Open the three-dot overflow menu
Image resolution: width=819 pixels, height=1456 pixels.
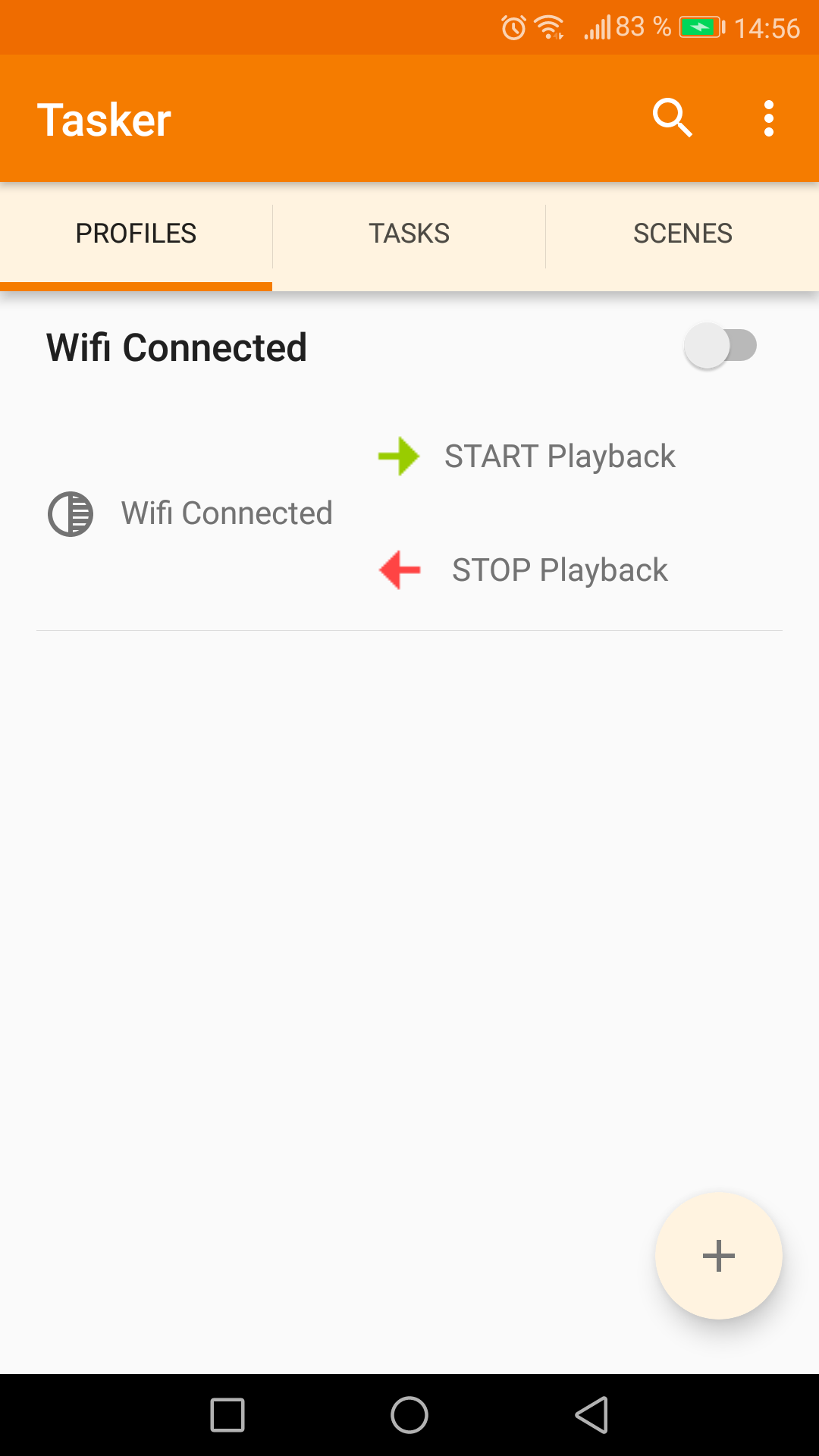[x=768, y=118]
